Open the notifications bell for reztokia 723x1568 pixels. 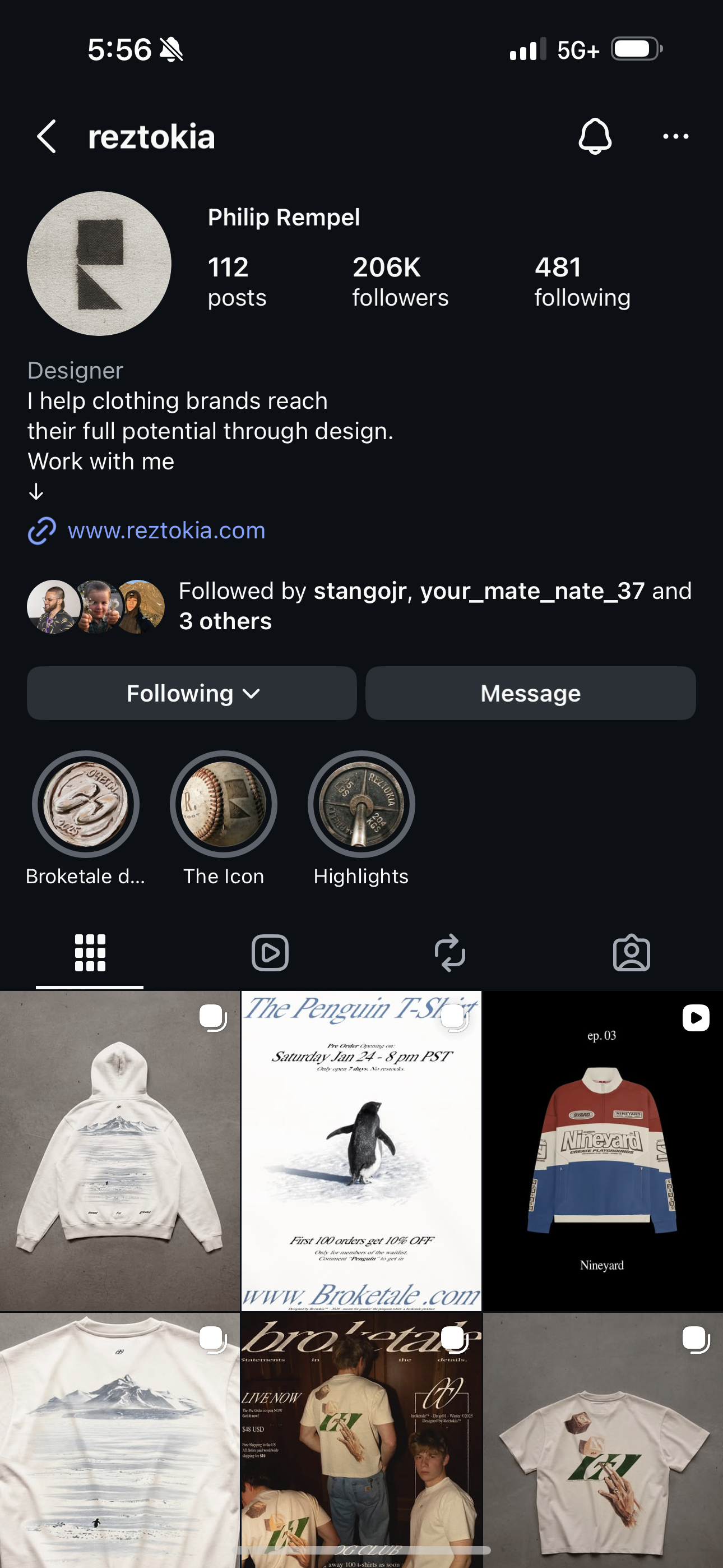pyautogui.click(x=595, y=136)
